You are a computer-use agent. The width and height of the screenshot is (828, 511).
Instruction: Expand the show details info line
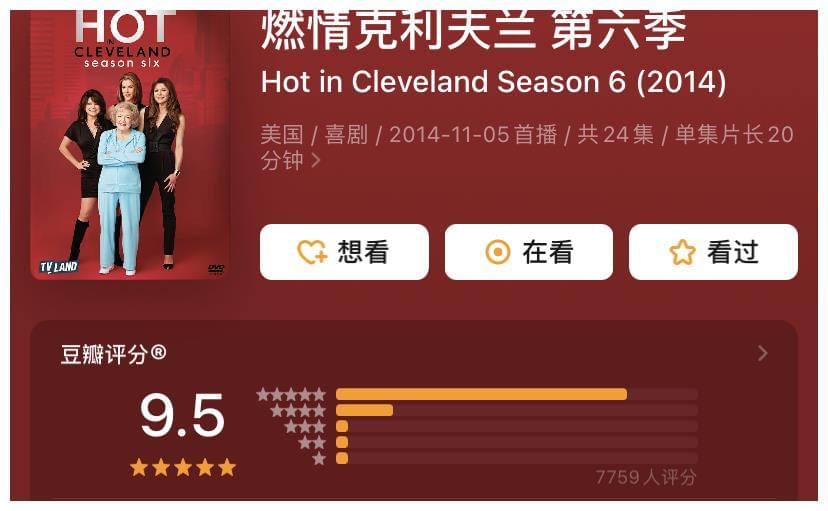pos(316,160)
